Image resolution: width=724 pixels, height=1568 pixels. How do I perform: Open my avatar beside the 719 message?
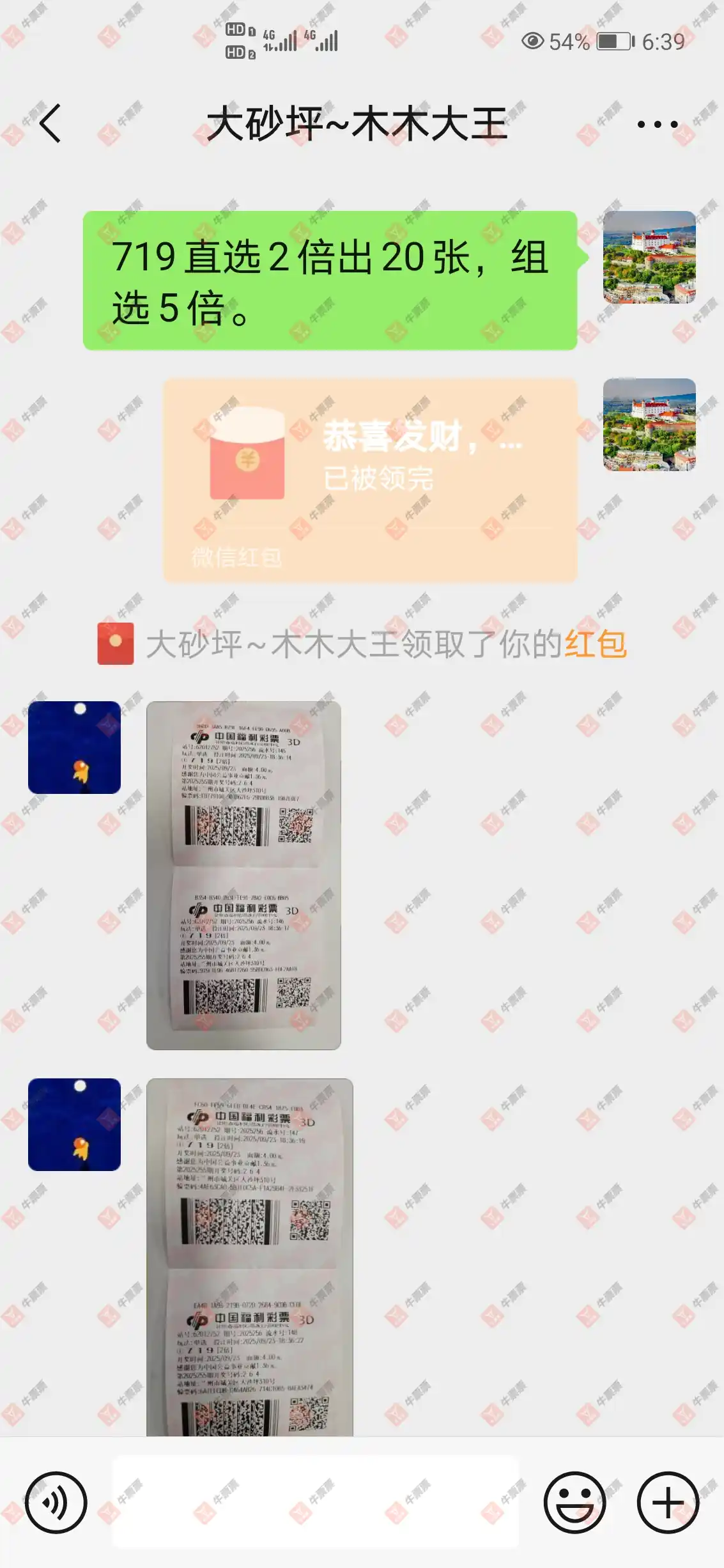[x=649, y=257]
